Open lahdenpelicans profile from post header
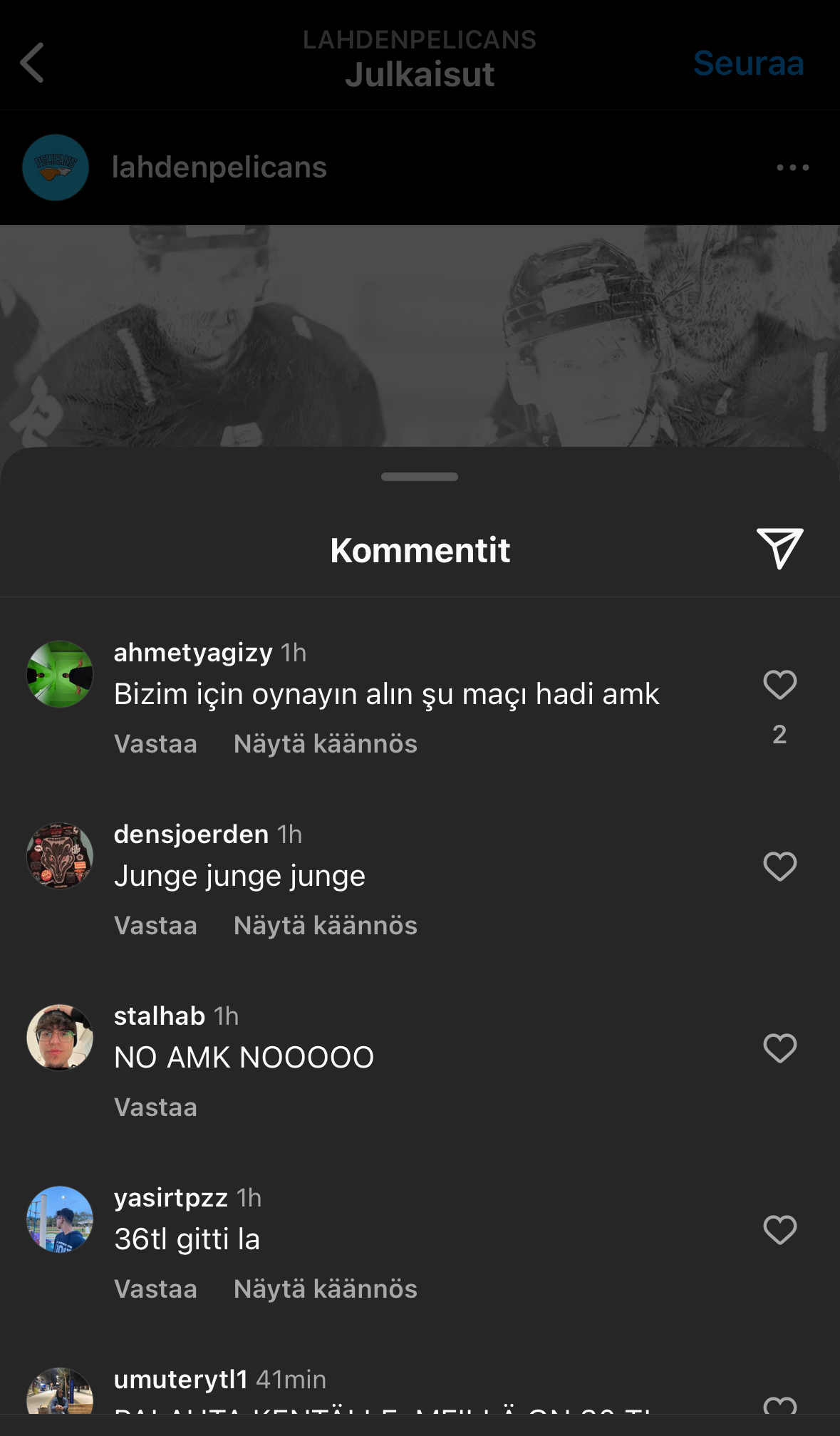Image resolution: width=840 pixels, height=1436 pixels. [x=219, y=167]
